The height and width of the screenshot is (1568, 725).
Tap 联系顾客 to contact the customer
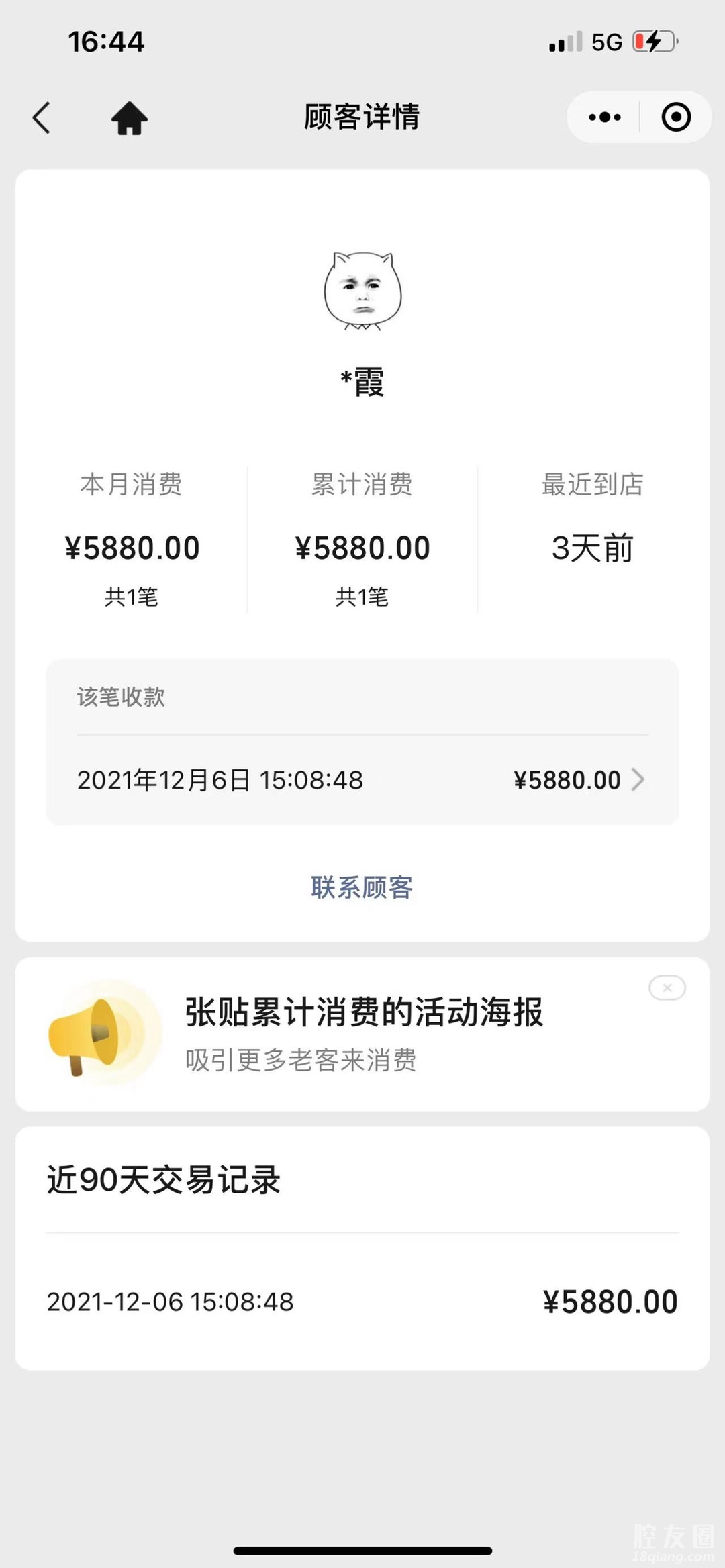tap(362, 887)
